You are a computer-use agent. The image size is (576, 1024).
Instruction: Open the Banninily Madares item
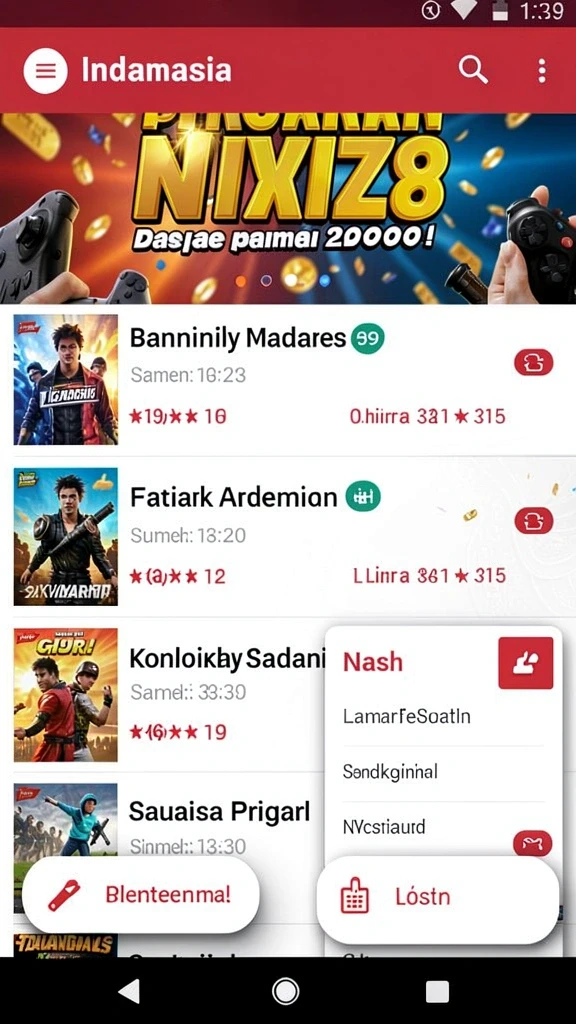click(x=288, y=380)
